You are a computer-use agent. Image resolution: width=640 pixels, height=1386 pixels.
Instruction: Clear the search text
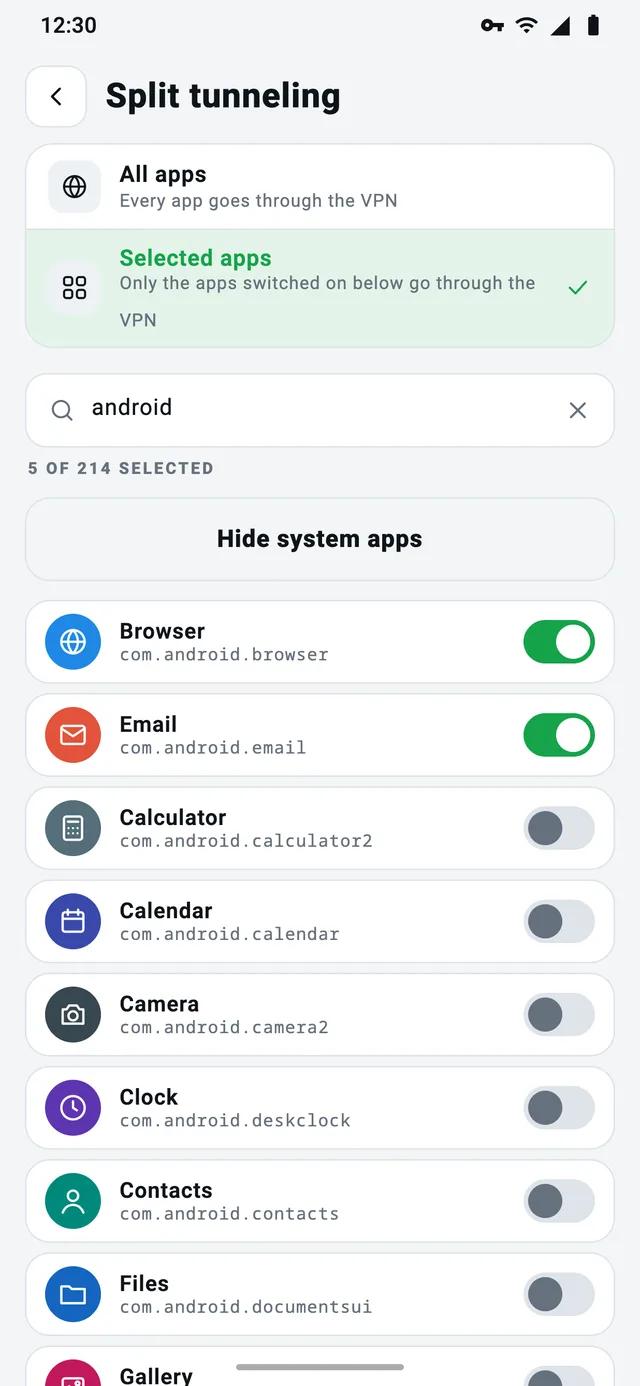(578, 410)
